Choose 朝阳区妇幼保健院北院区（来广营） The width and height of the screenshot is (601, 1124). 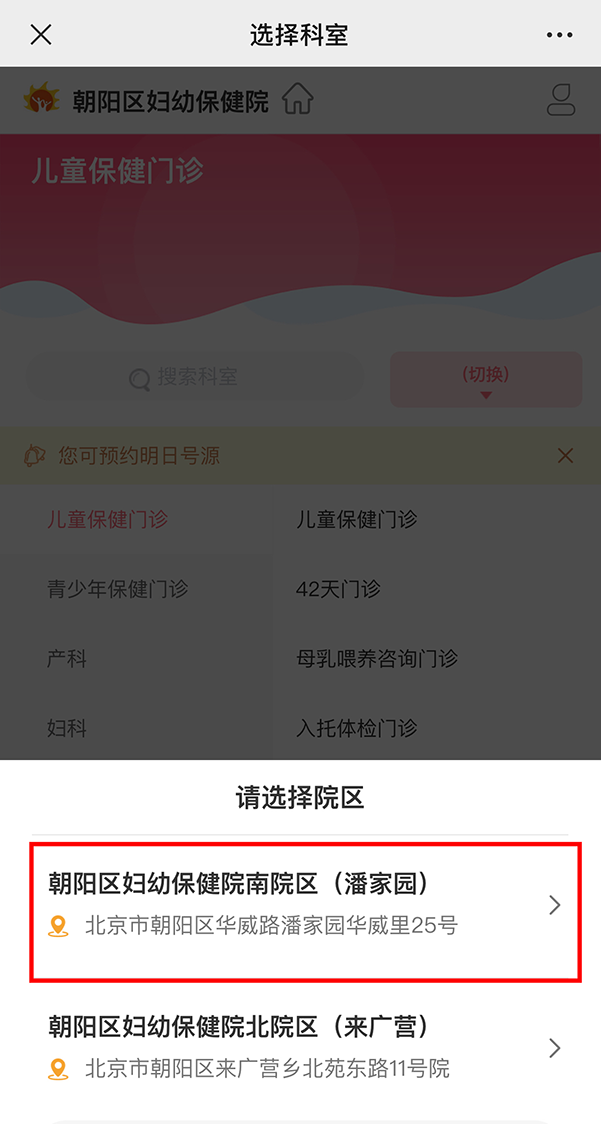300,1047
